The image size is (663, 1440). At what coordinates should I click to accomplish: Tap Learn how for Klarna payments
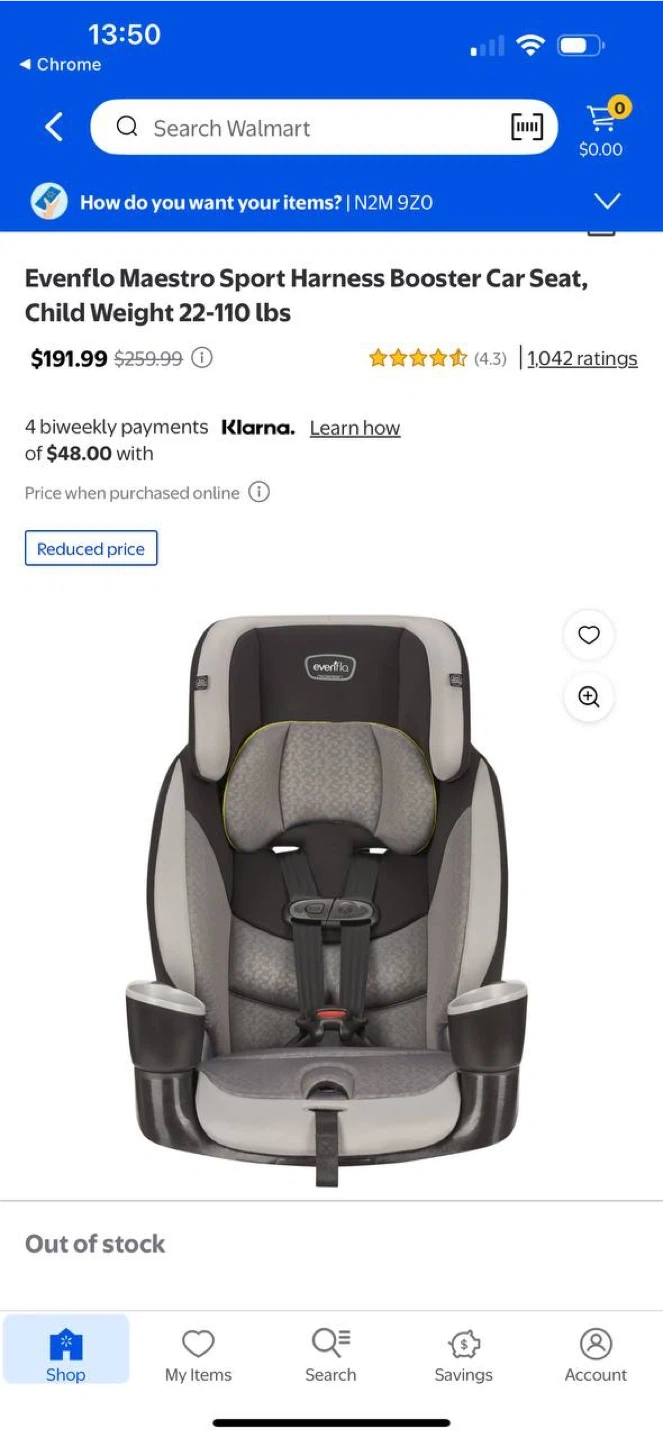(x=355, y=428)
